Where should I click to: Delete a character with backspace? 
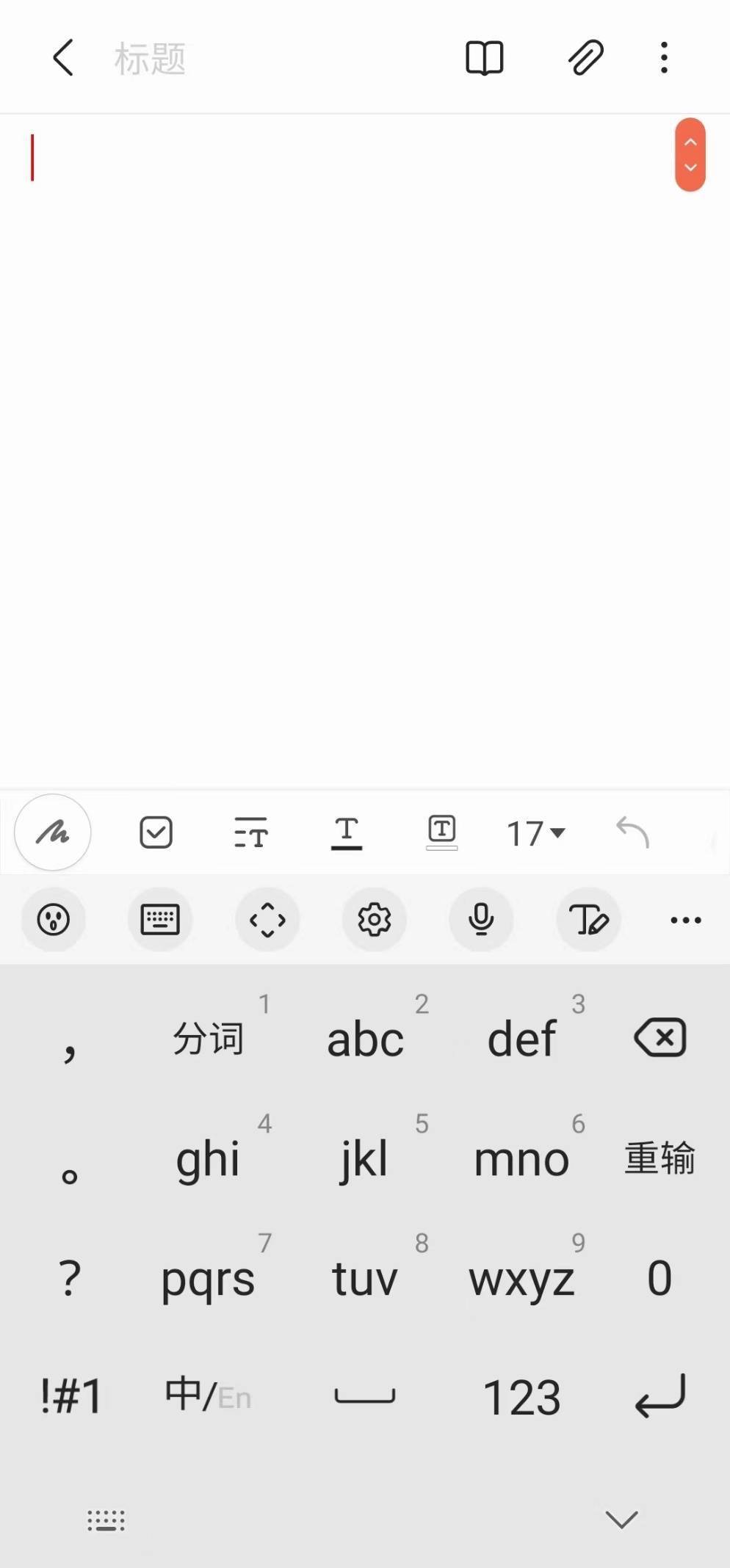click(659, 1037)
